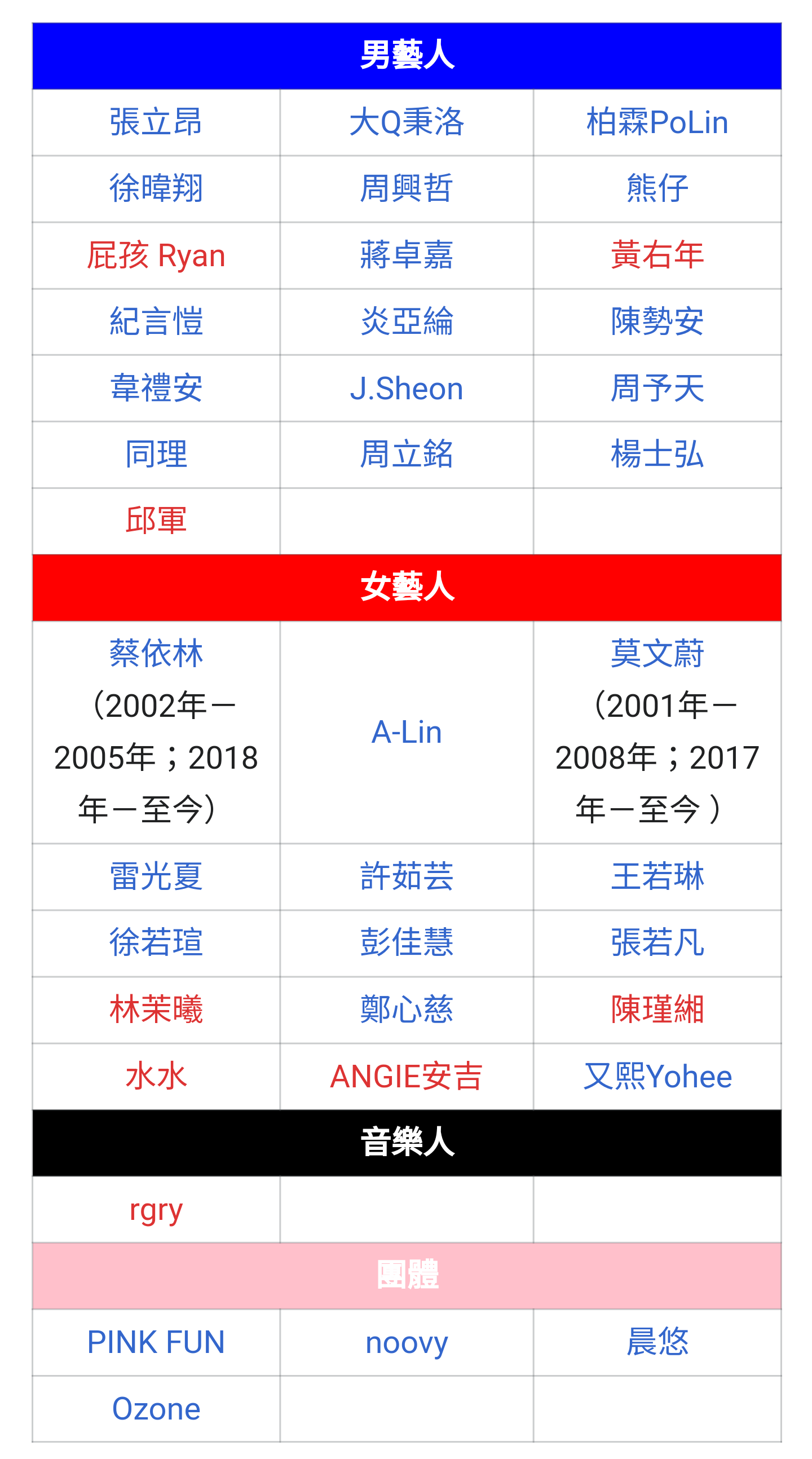Go to 周興哲's page
Viewport: 812px width, 1459px height.
click(x=406, y=188)
